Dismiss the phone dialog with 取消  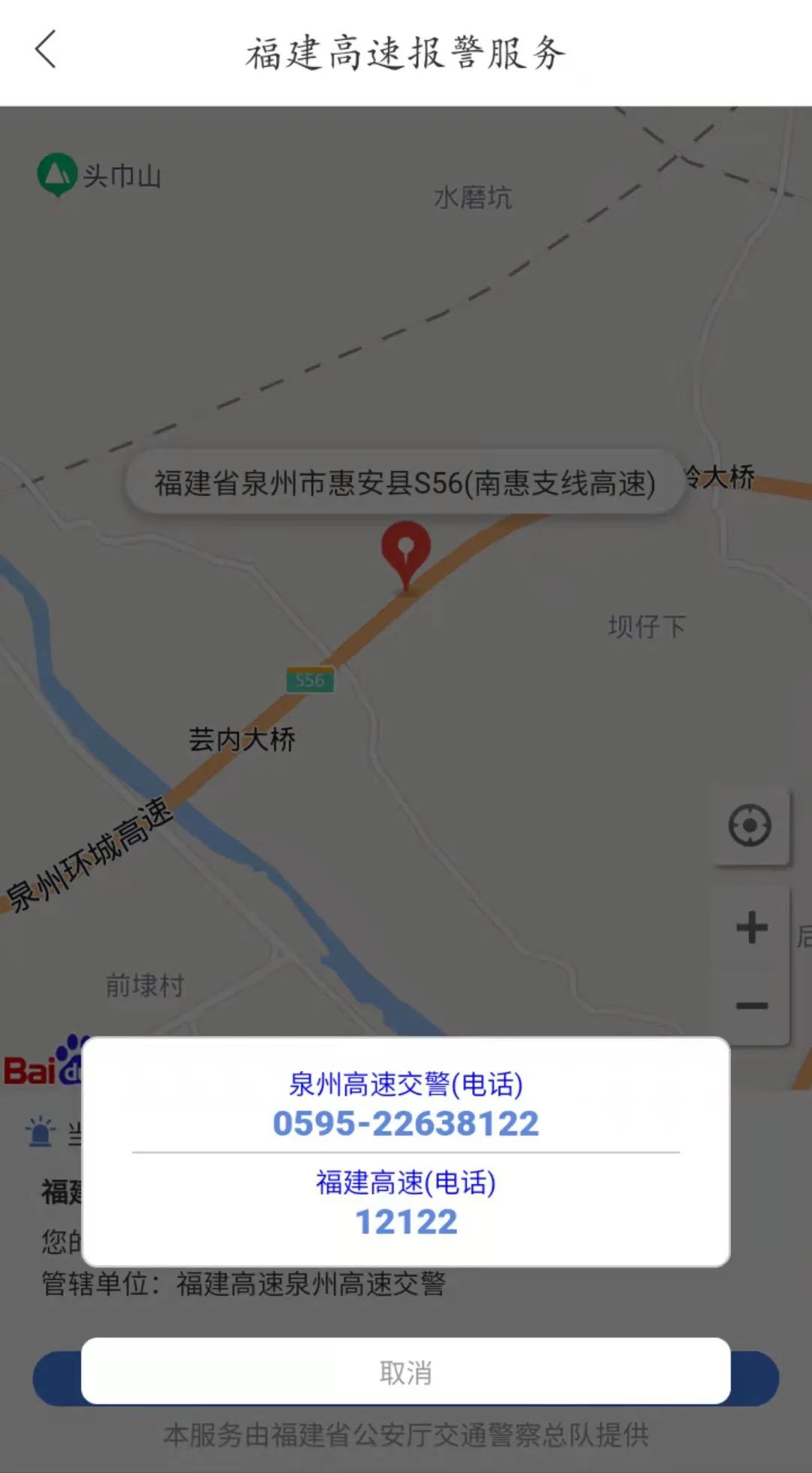[x=405, y=1372]
